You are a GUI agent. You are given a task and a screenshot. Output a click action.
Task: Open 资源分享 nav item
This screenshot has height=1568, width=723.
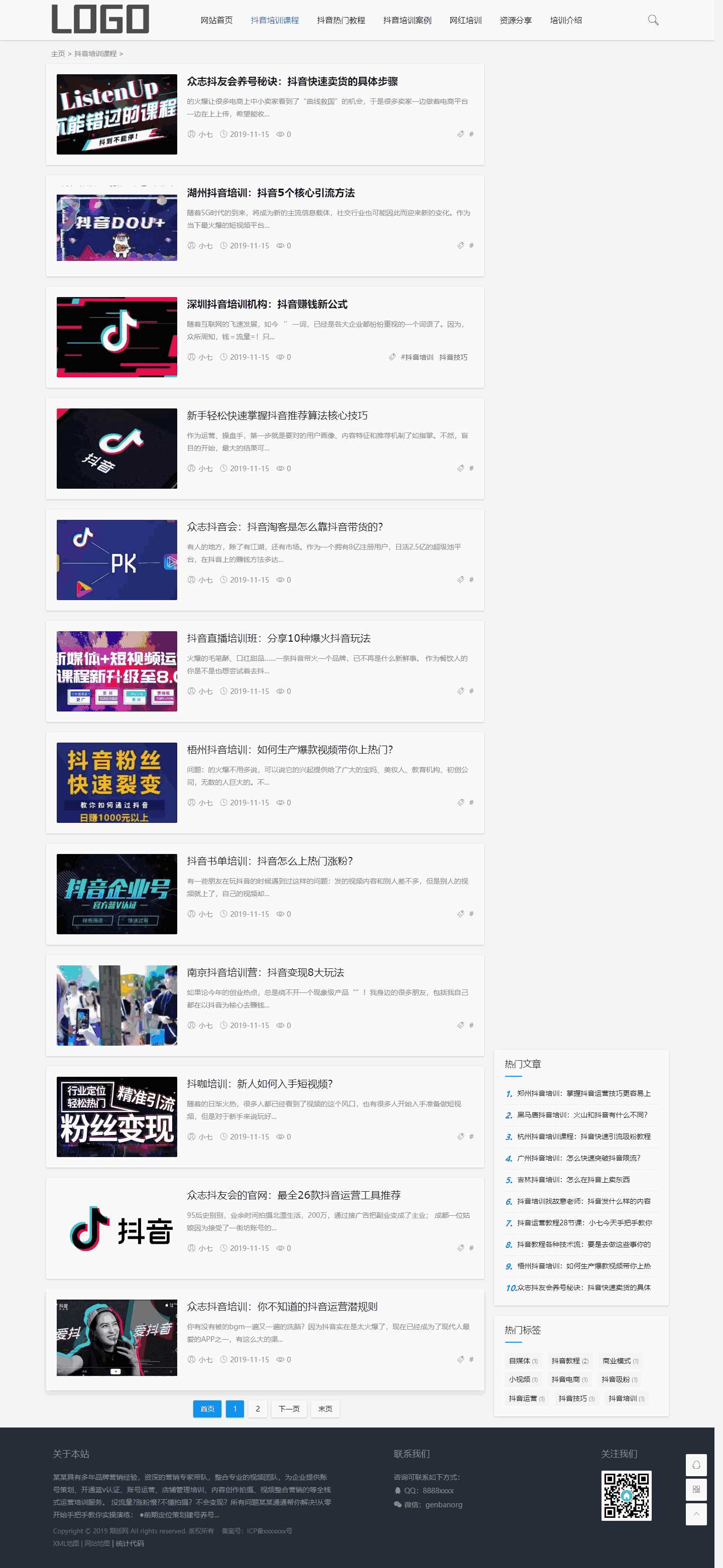pos(515,20)
